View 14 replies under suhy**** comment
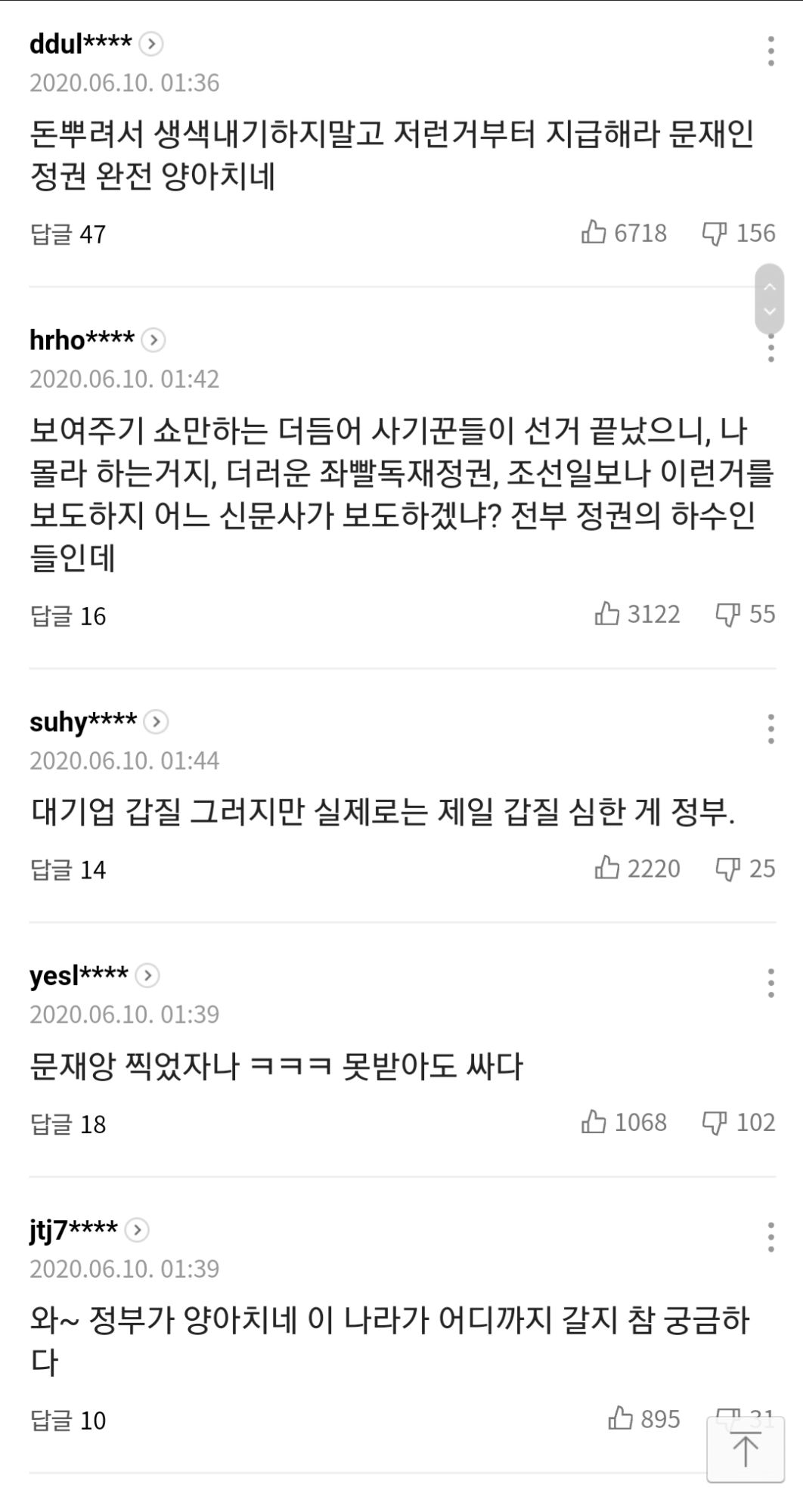 click(x=68, y=870)
